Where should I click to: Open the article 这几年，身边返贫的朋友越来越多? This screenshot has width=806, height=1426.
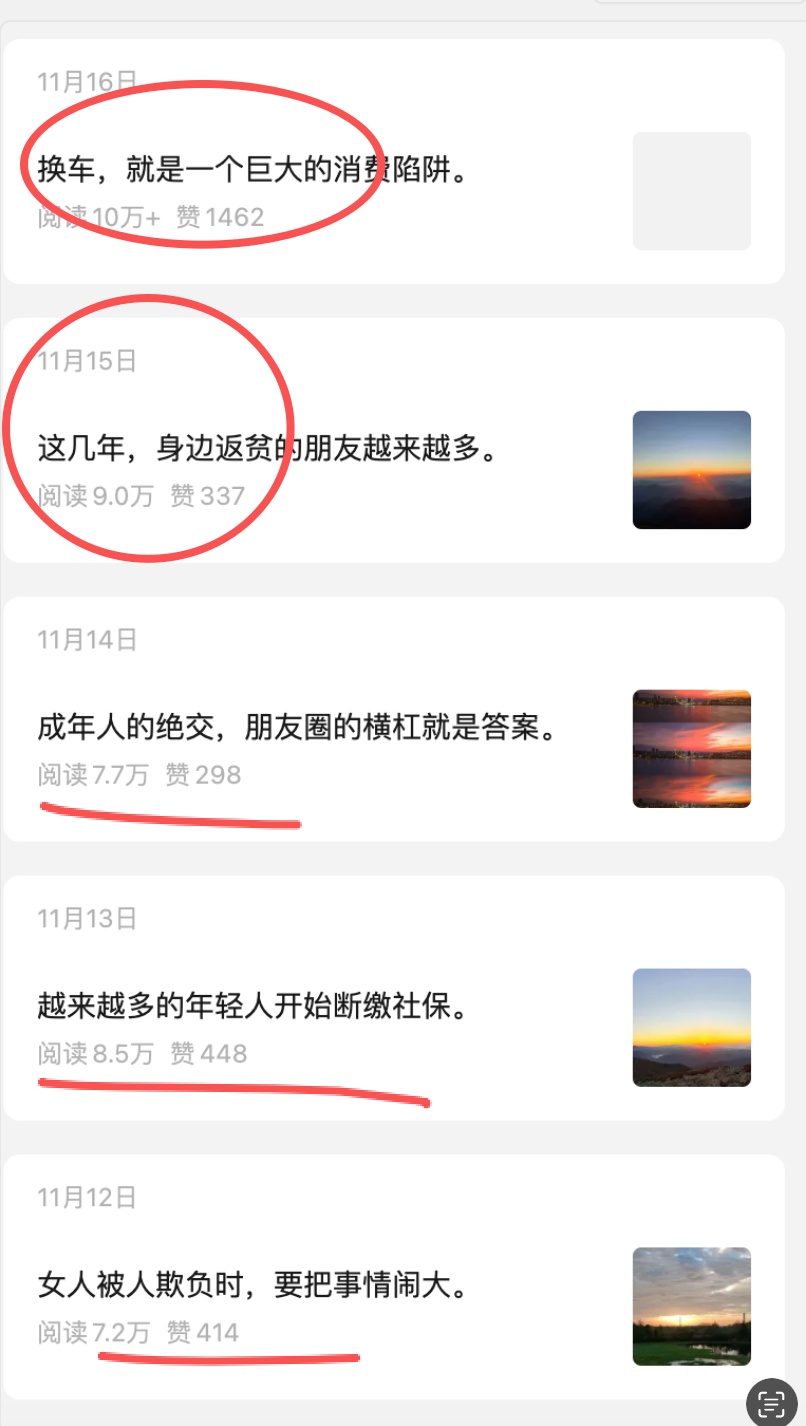tap(267, 450)
